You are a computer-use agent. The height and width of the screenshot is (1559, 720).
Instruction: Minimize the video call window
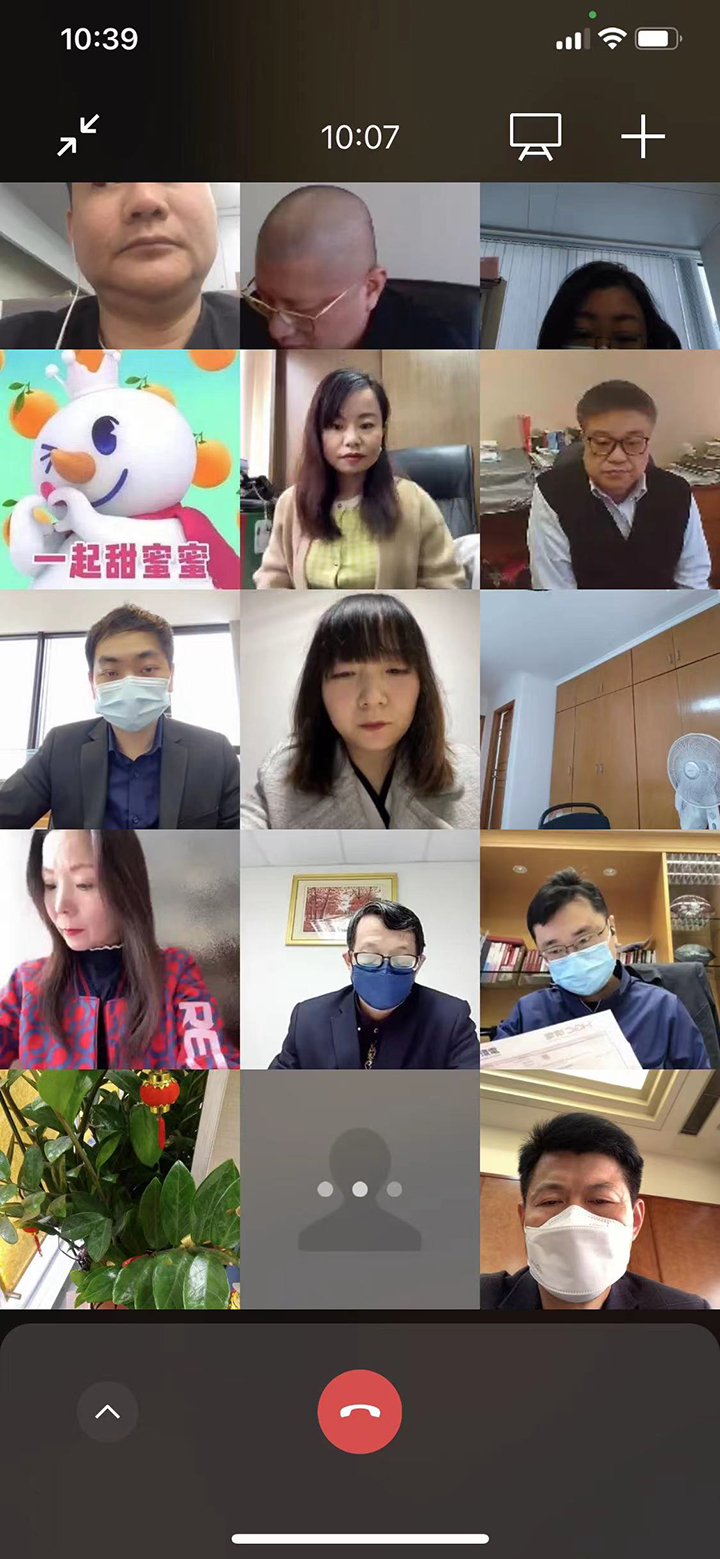coord(78,136)
